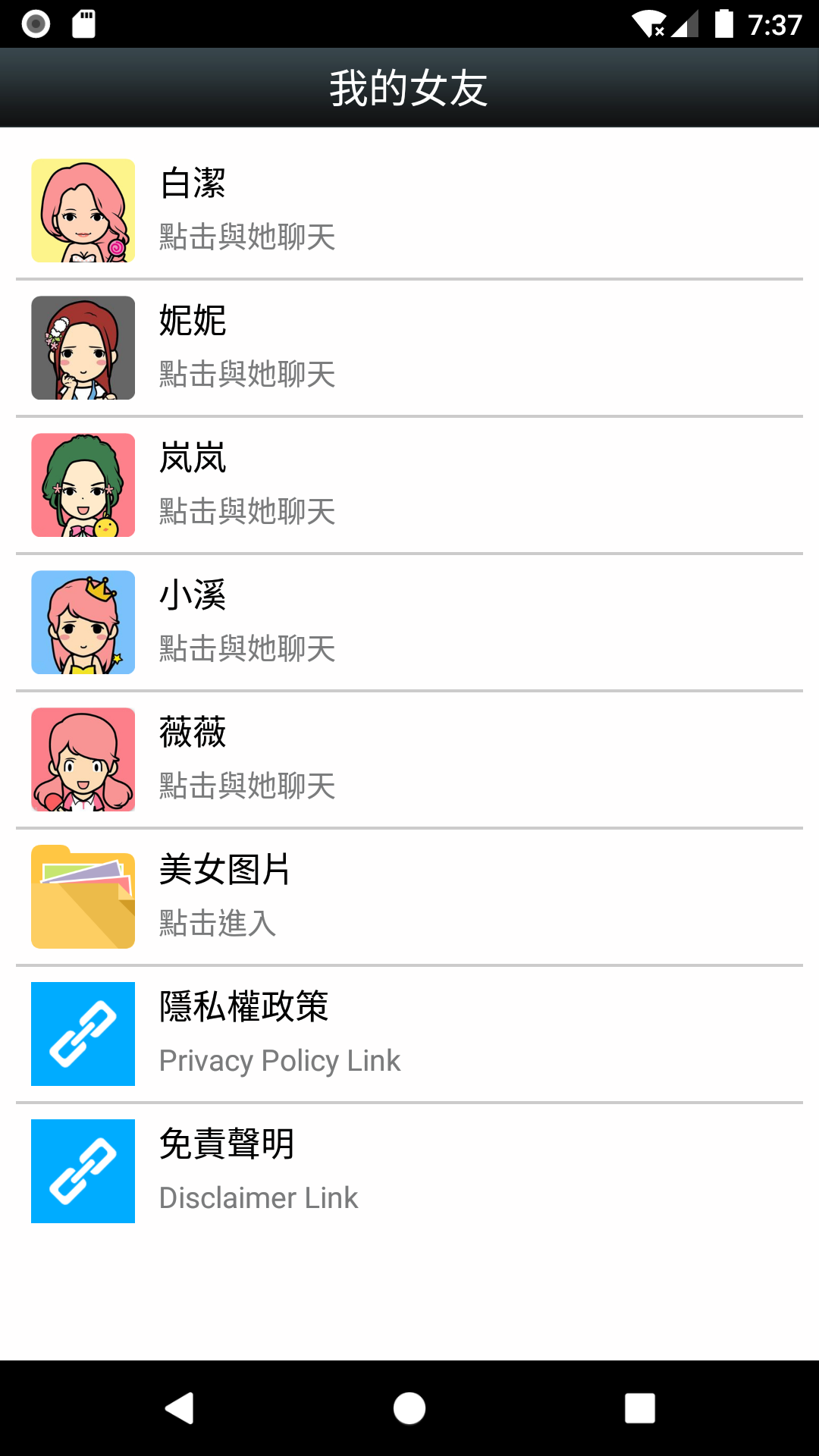819x1456 pixels.
Task: Open the 小溪 chat row
Action: pos(409,623)
